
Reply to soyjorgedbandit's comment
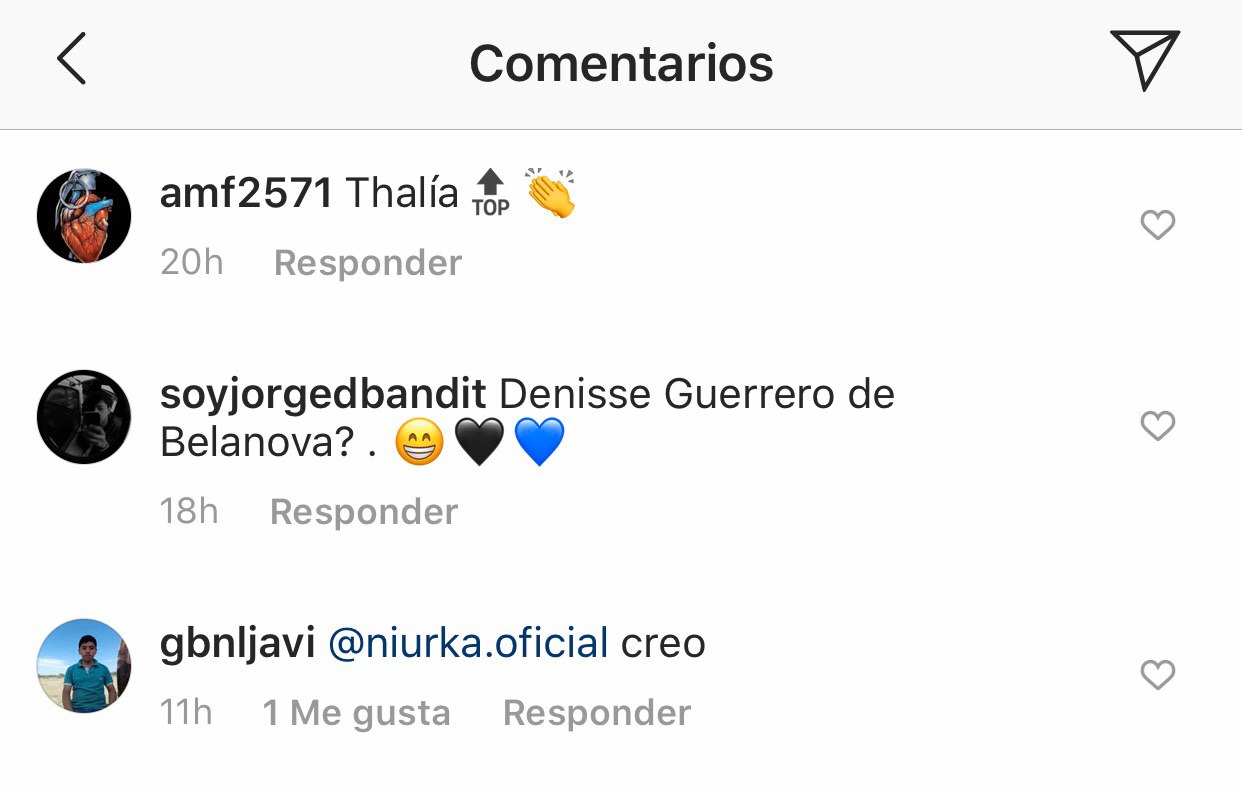point(364,512)
